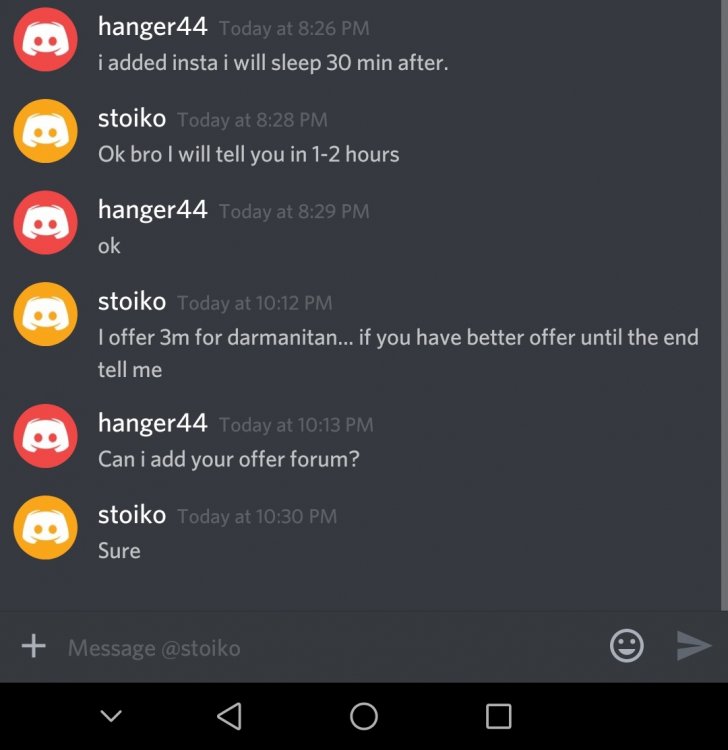Open stoiko's username on the 10:12 PM message
The image size is (728, 750).
click(132, 301)
